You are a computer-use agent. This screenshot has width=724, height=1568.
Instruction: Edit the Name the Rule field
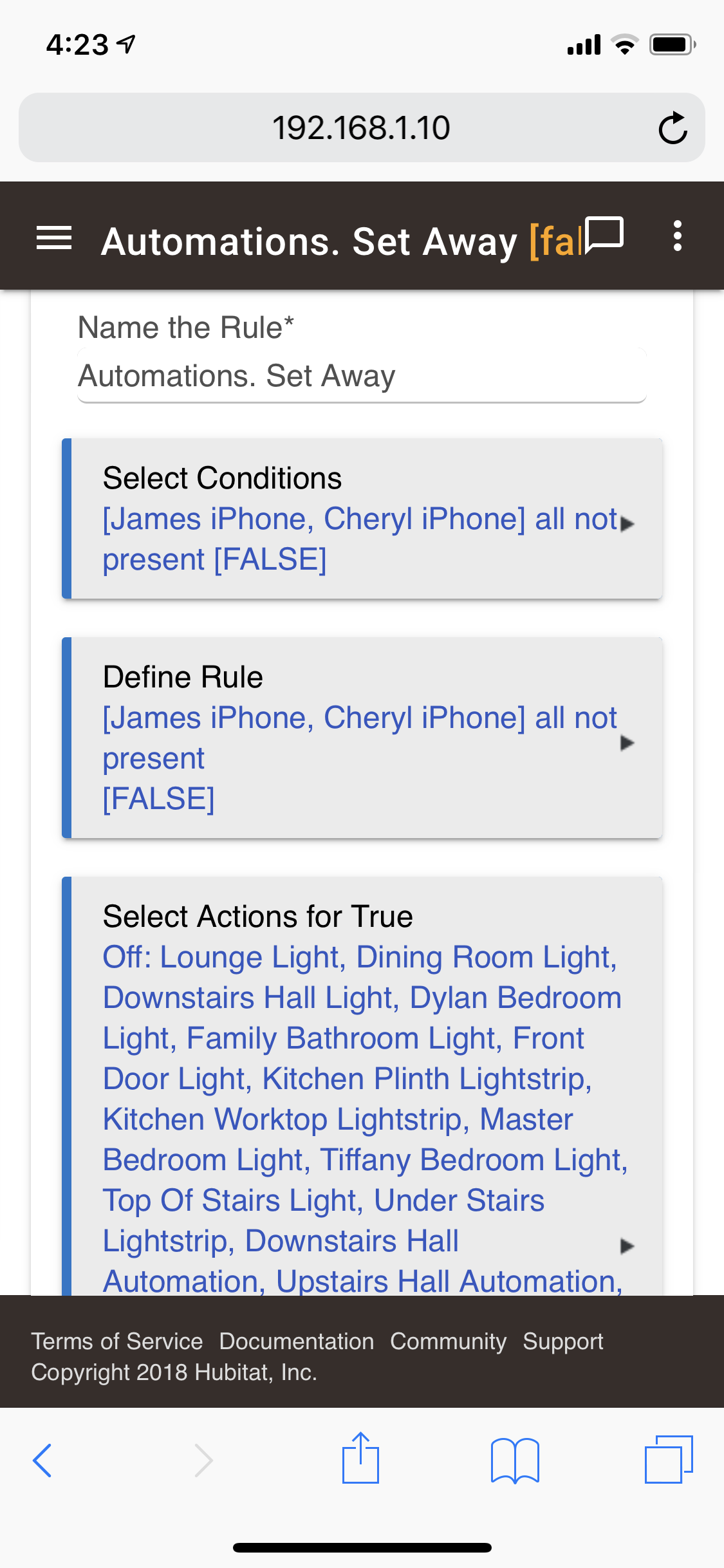[x=362, y=376]
